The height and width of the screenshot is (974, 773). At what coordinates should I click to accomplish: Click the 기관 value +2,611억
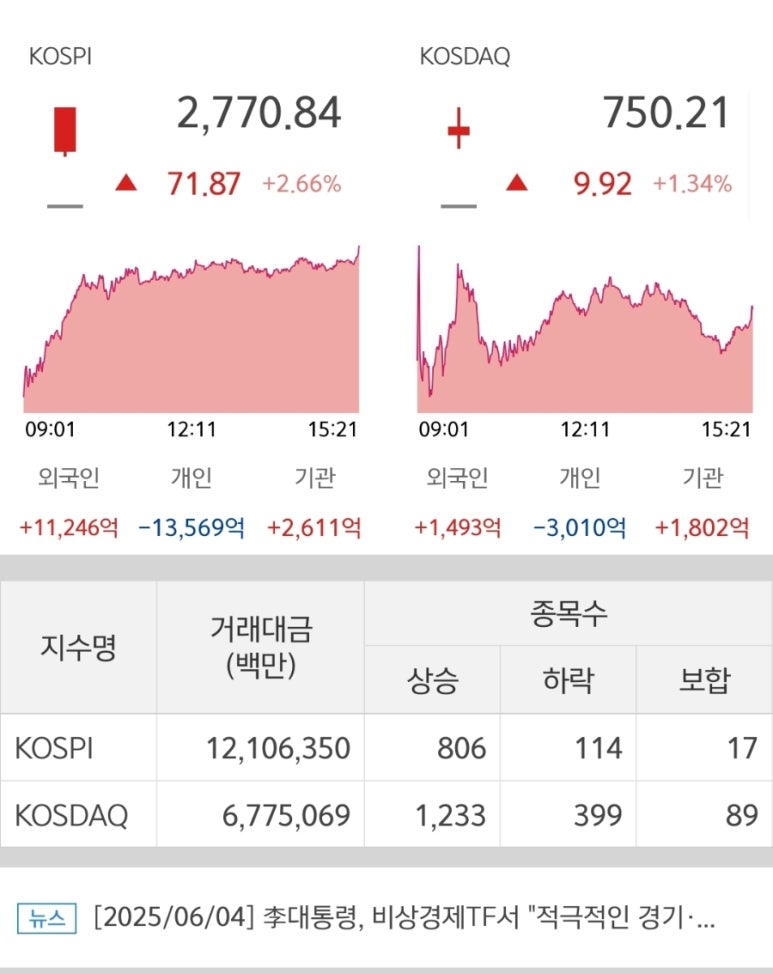click(314, 527)
